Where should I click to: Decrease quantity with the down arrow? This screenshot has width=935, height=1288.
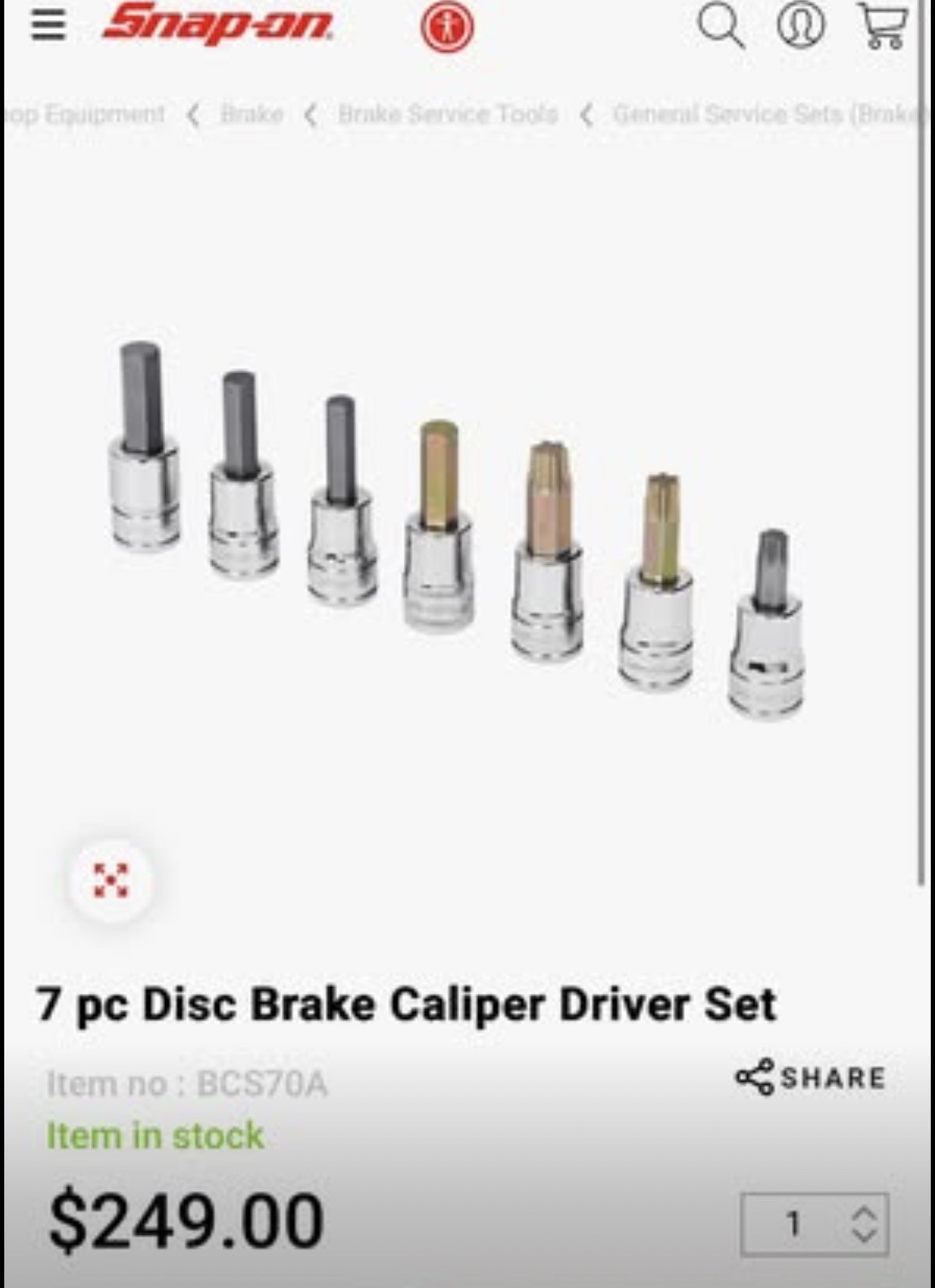pos(864,1235)
